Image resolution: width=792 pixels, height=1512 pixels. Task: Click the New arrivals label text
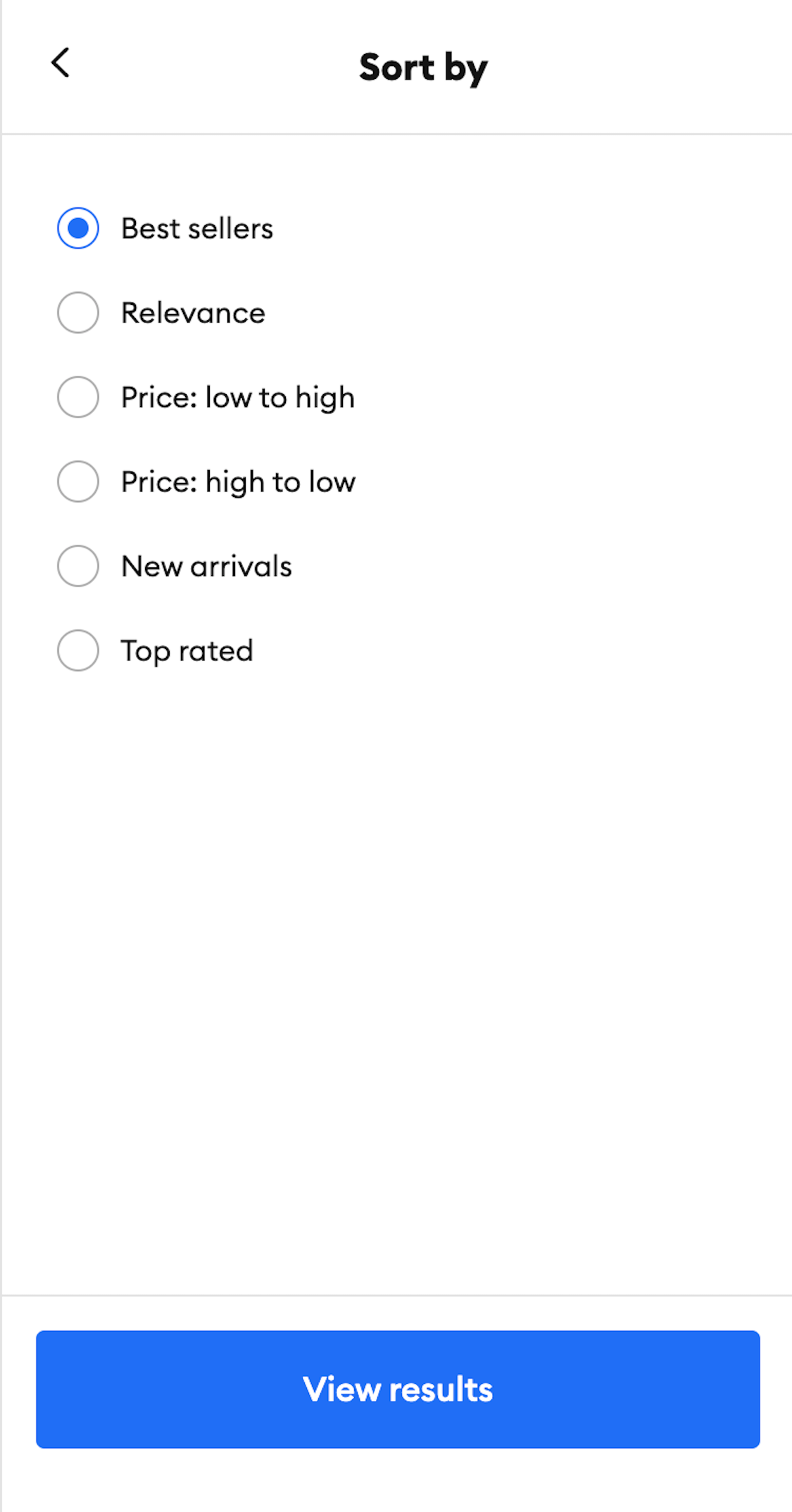[206, 565]
